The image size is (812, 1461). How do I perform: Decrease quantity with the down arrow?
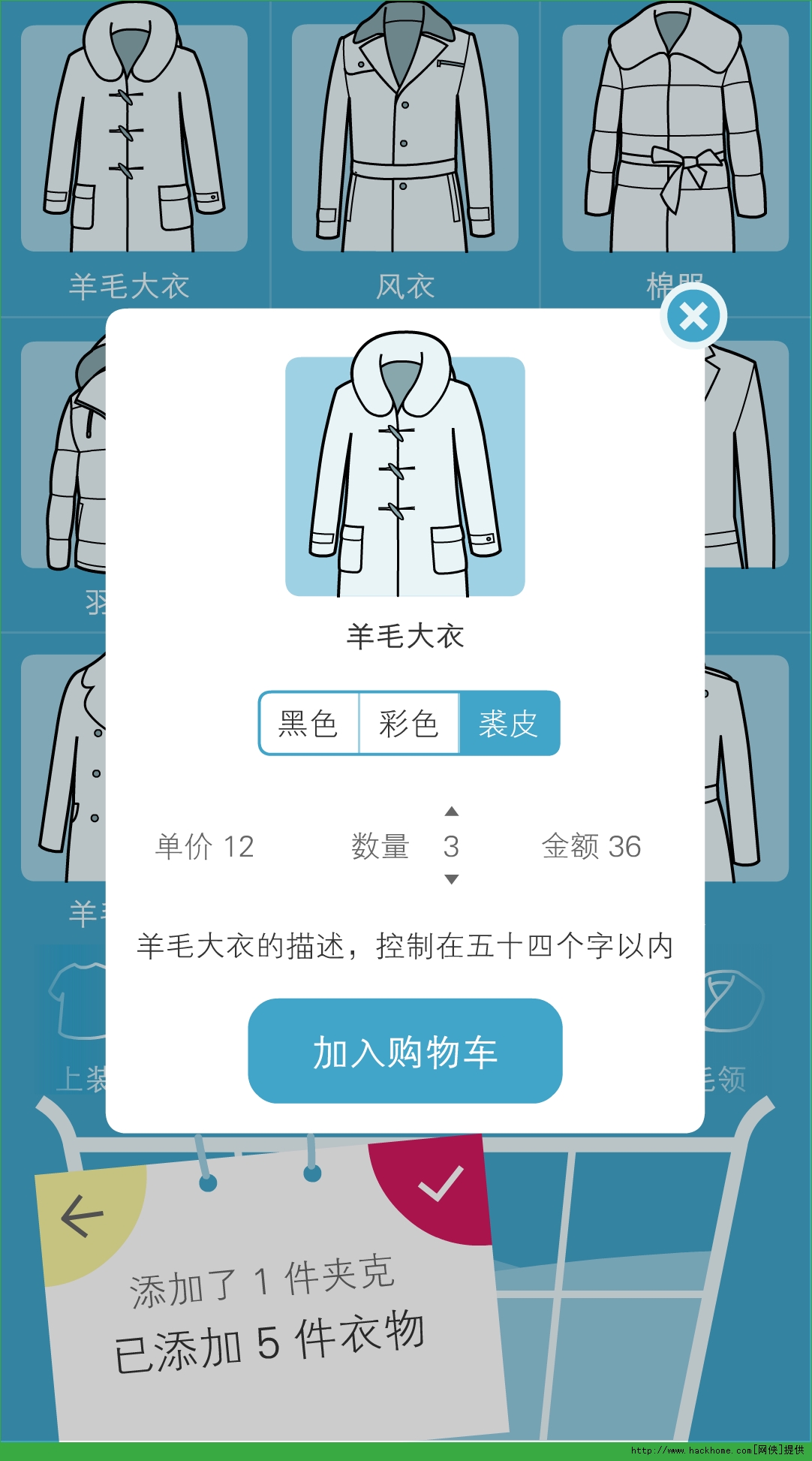pyautogui.click(x=451, y=879)
